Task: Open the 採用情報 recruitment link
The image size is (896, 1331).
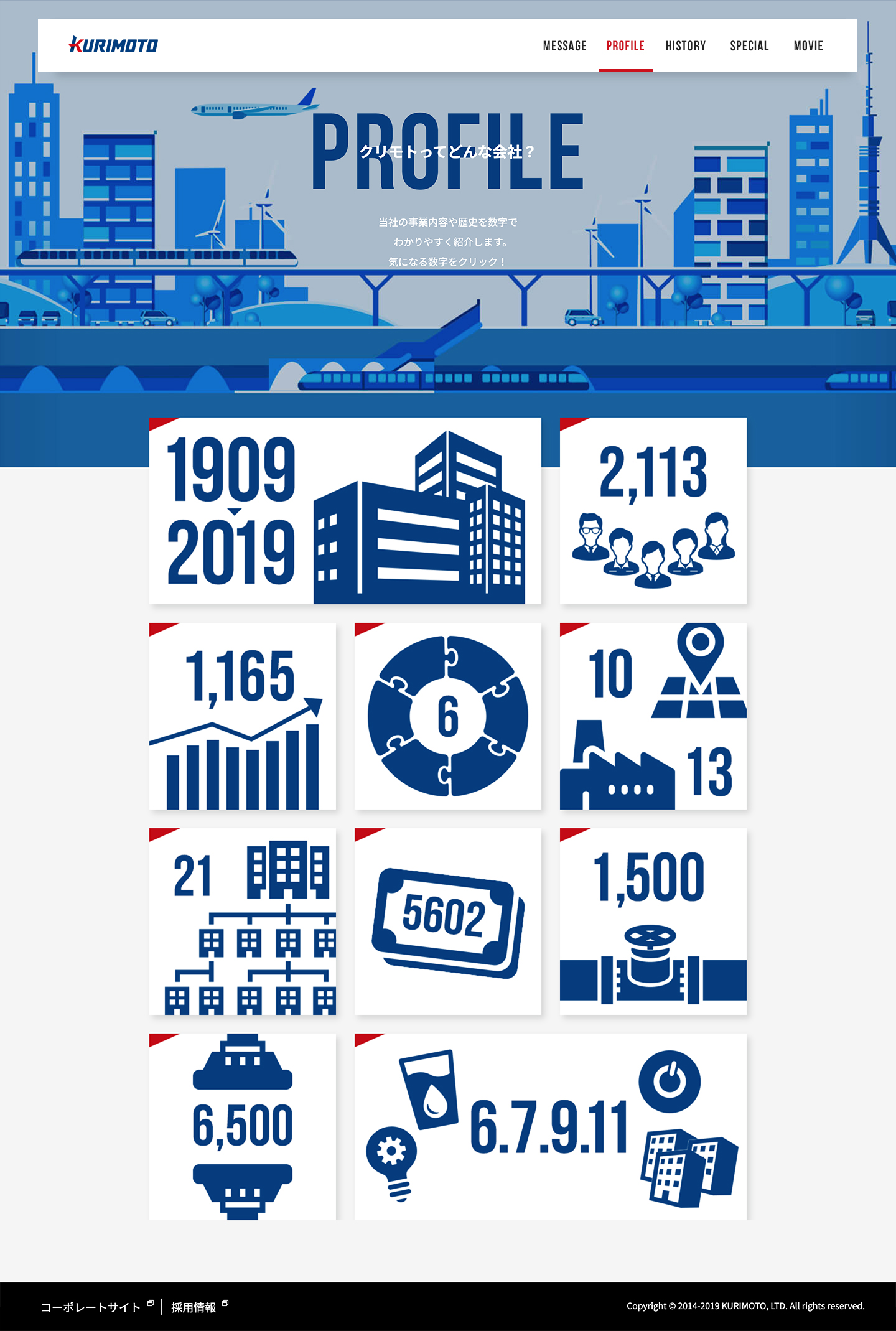Action: pos(194,1307)
